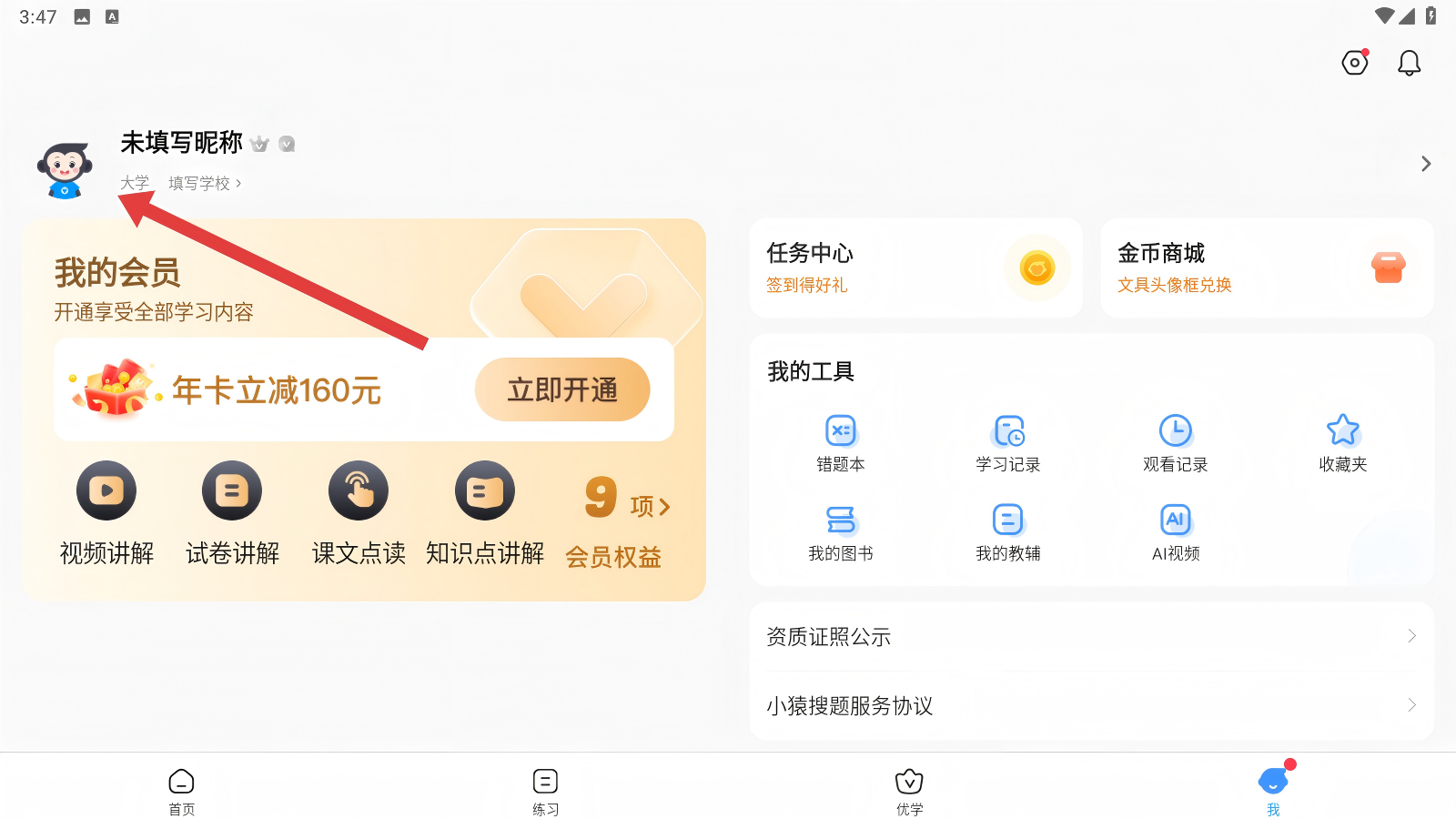Open 学习记录 tool
The height and width of the screenshot is (819, 1456).
[1008, 443]
